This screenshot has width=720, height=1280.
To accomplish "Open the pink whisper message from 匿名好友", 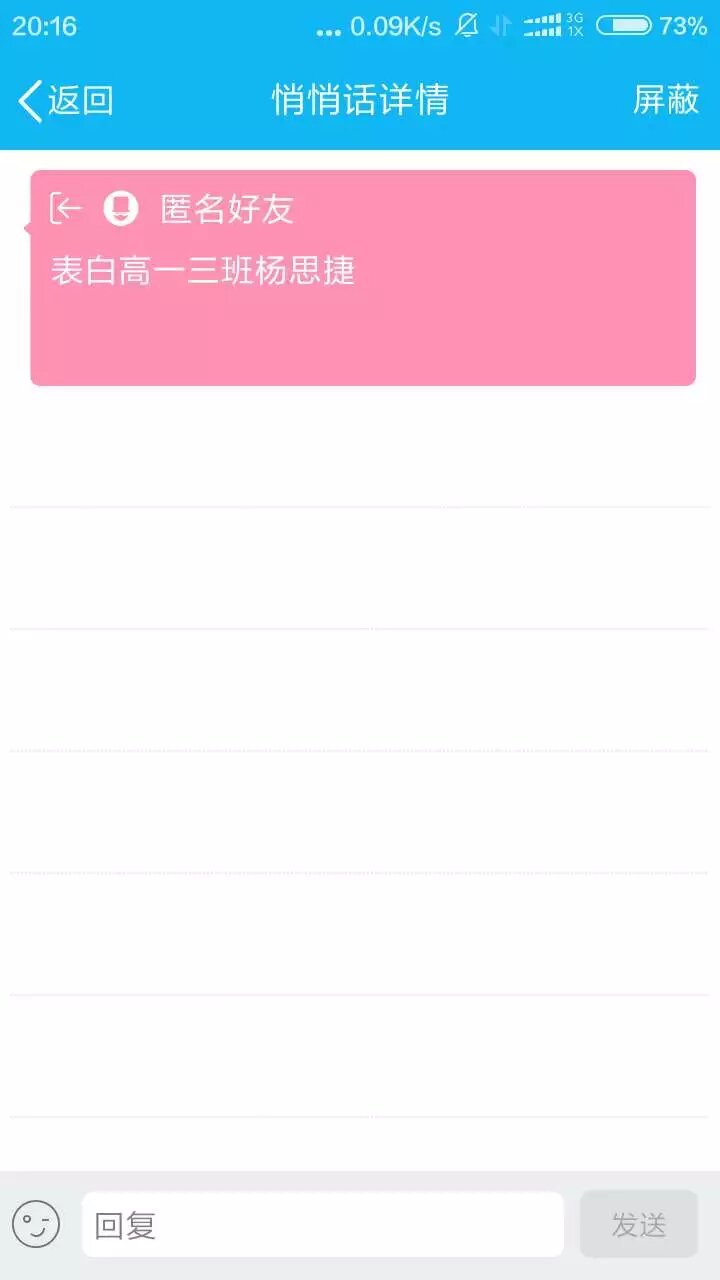I will [x=362, y=278].
